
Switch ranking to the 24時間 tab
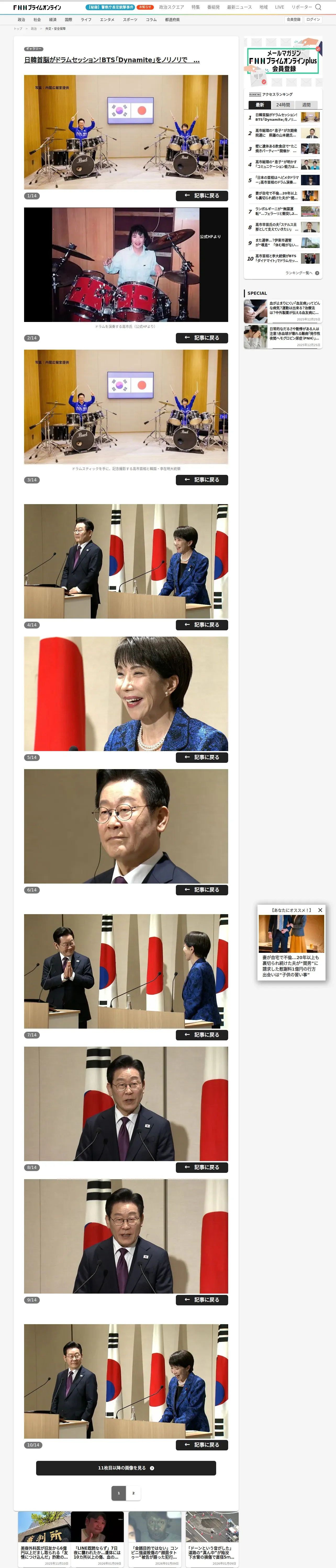[x=283, y=105]
